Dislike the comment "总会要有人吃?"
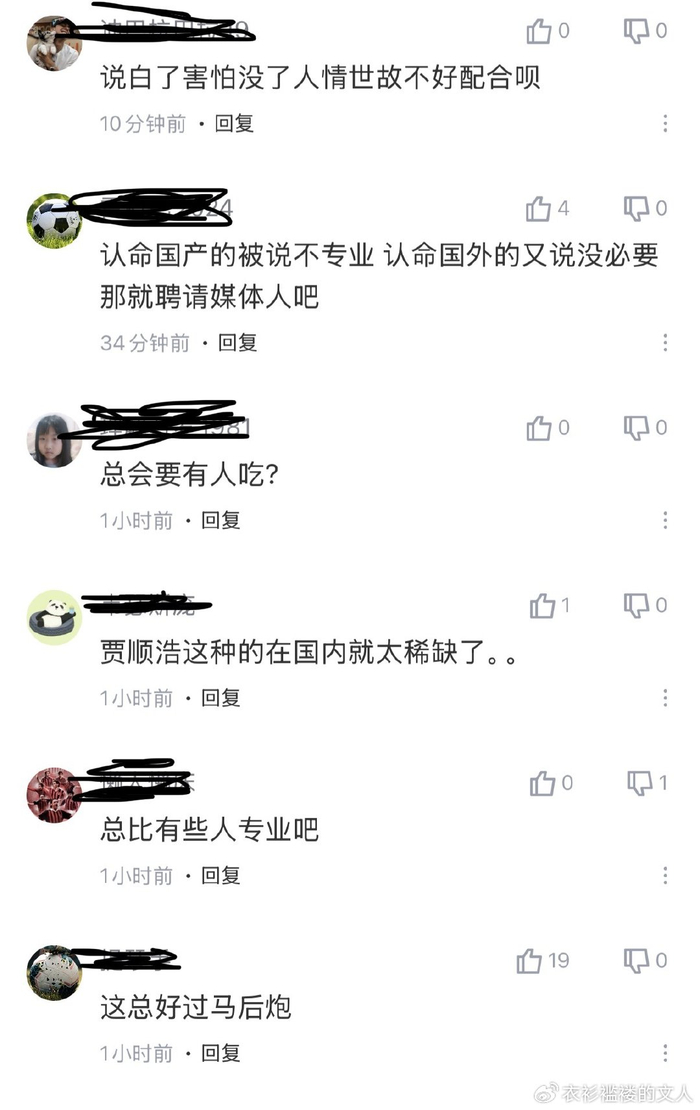The height and width of the screenshot is (1110, 700). (x=636, y=429)
